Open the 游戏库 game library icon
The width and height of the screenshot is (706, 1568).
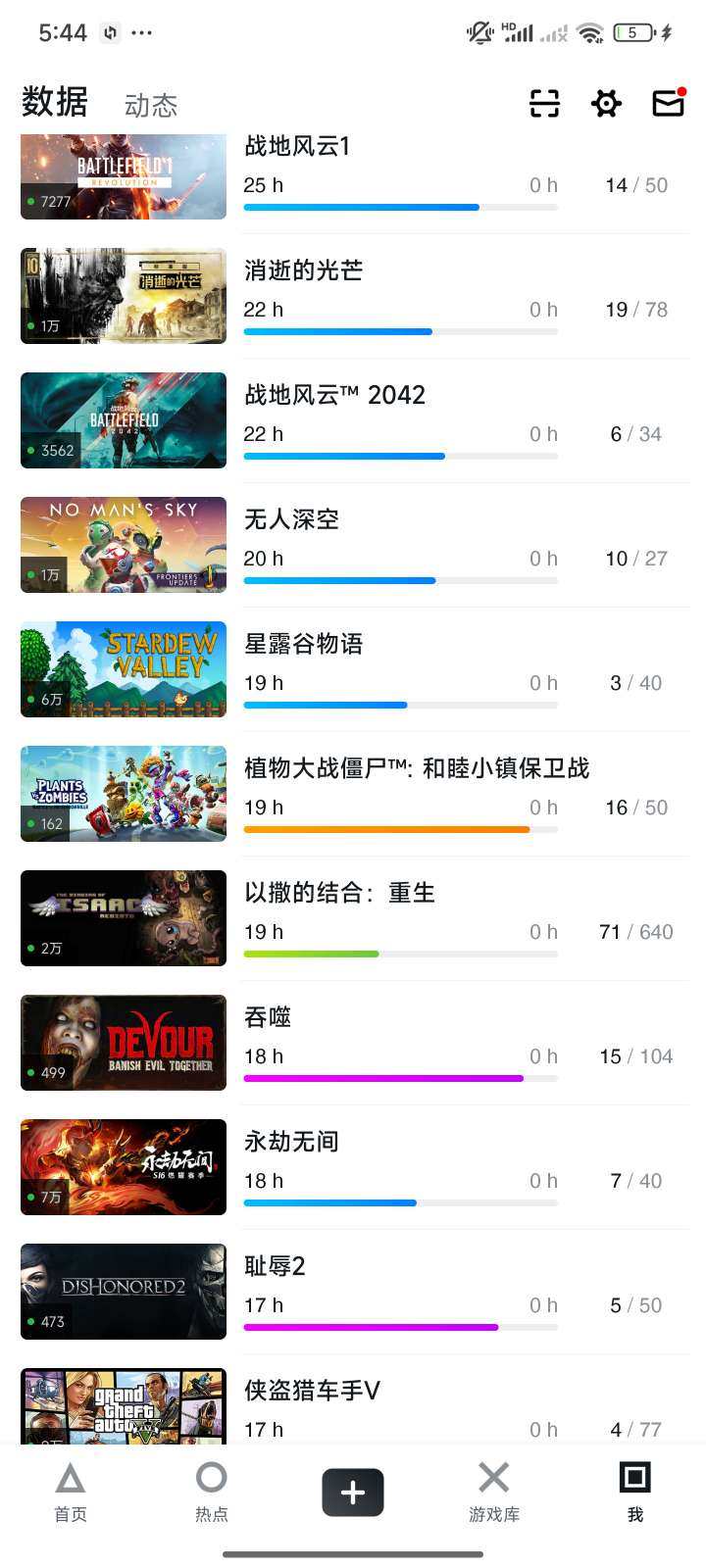pyautogui.click(x=493, y=1496)
